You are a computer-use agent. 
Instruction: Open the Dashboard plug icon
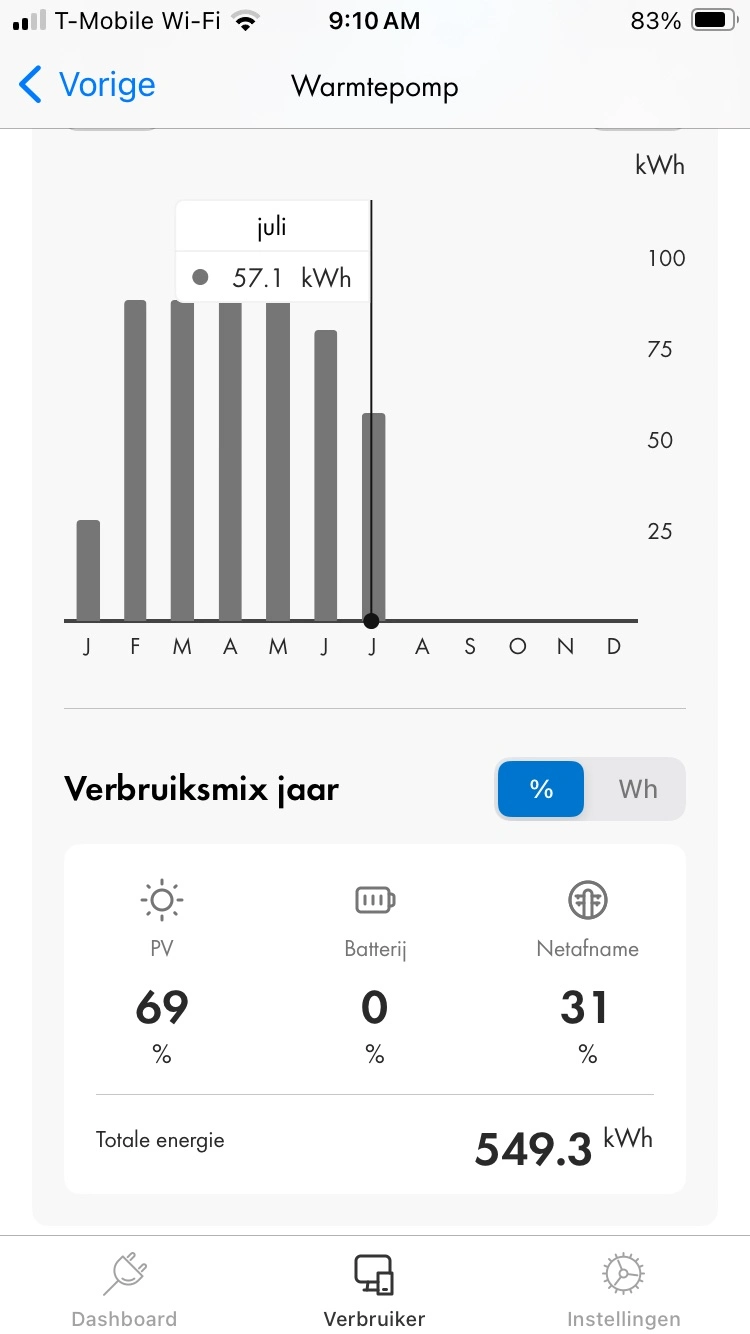pyautogui.click(x=124, y=1272)
